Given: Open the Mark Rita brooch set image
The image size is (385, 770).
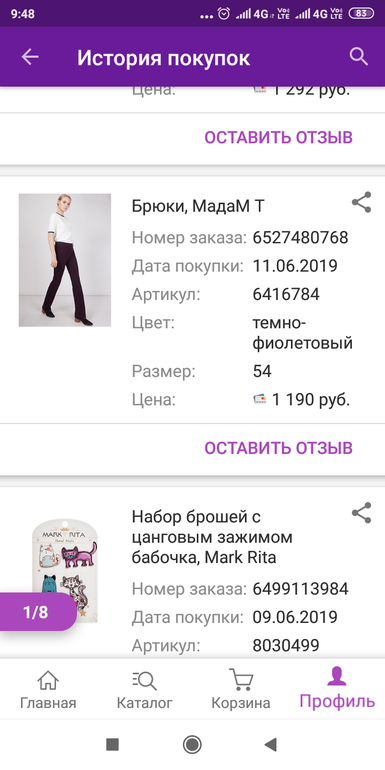Looking at the screenshot, I should [65, 572].
